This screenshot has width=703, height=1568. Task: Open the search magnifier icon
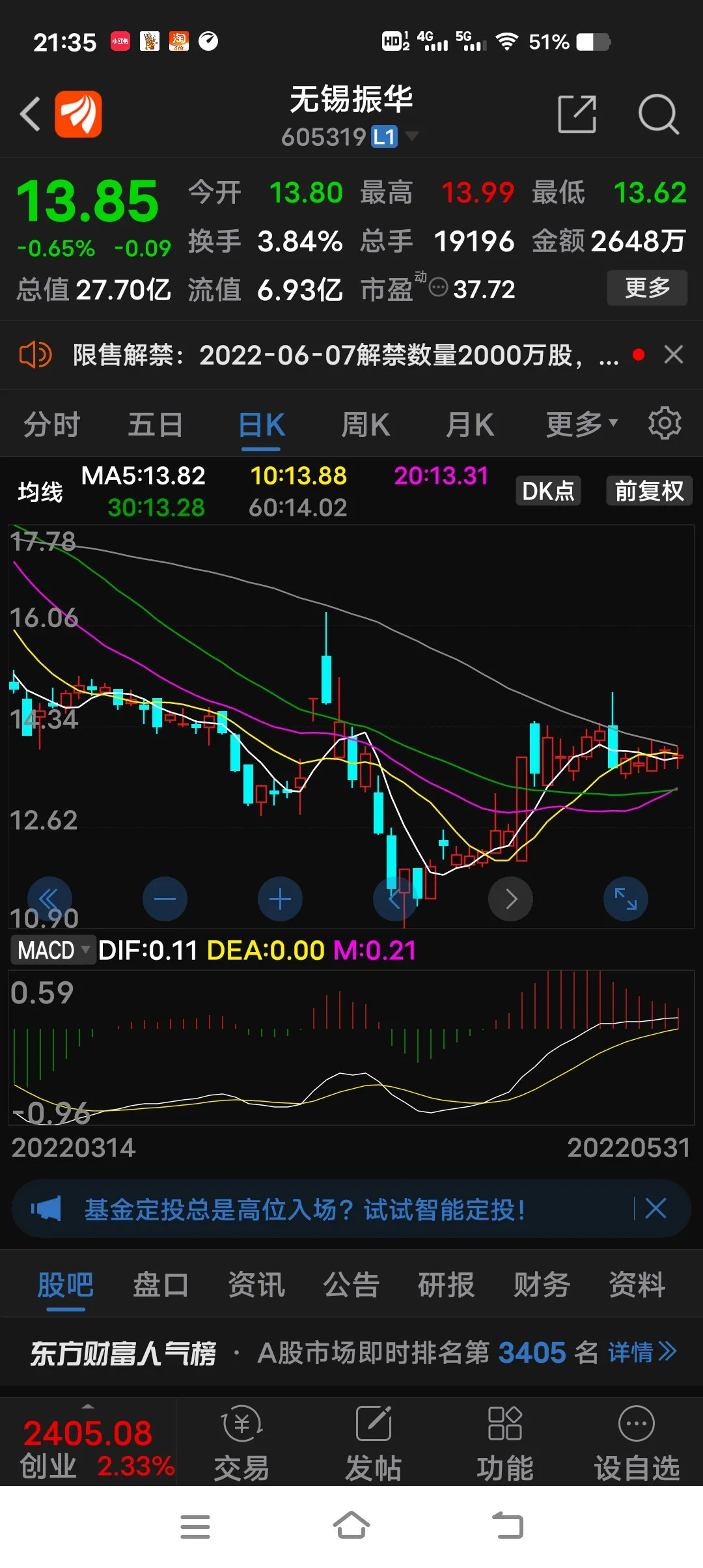pyautogui.click(x=658, y=115)
